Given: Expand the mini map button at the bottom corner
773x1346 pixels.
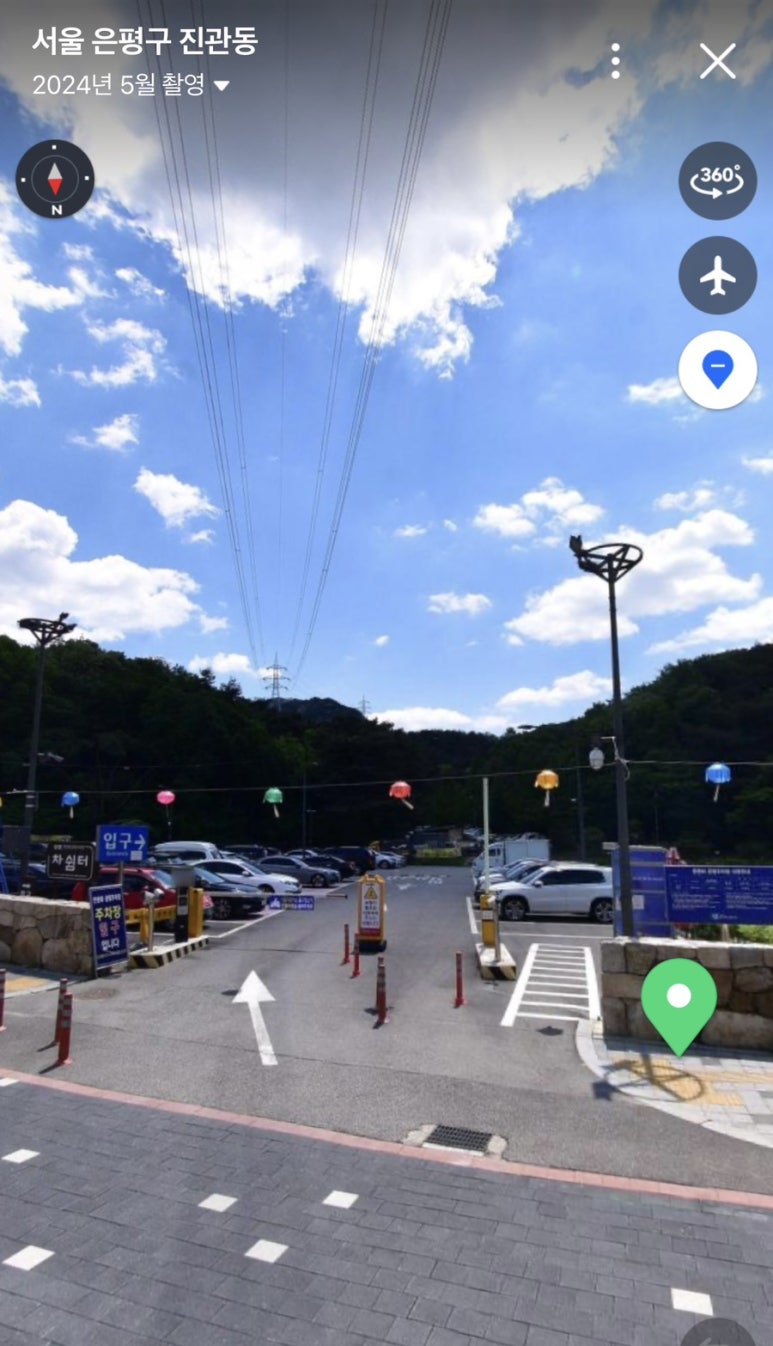Looking at the screenshot, I should tap(718, 1333).
